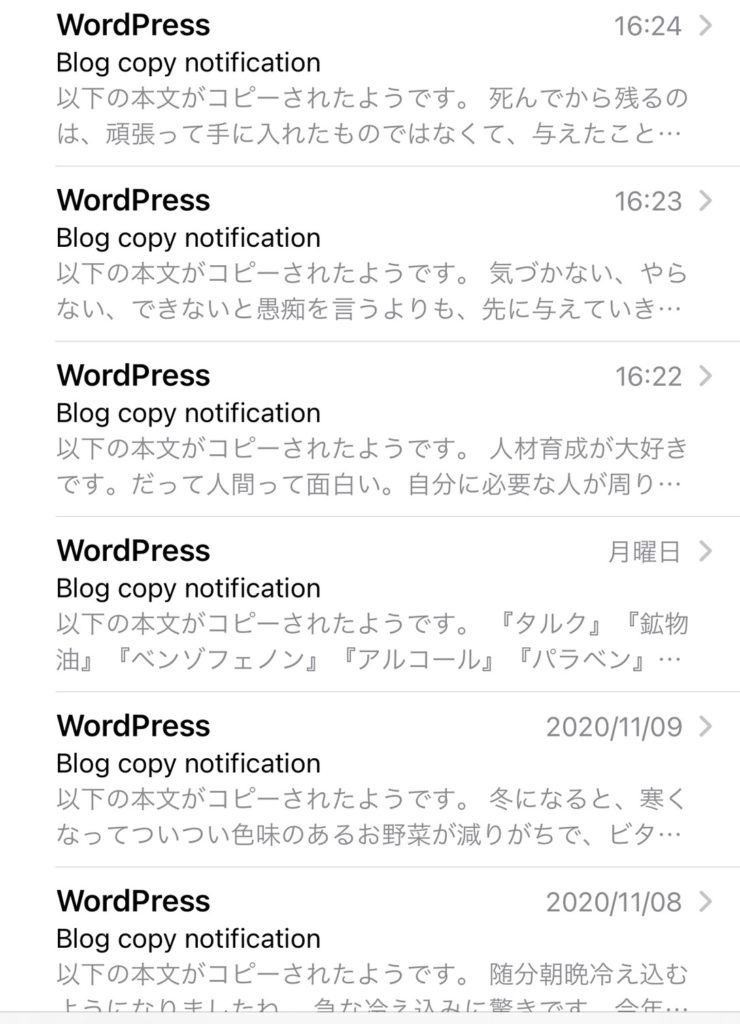Open the WordPress email received at 16:23

370,255
